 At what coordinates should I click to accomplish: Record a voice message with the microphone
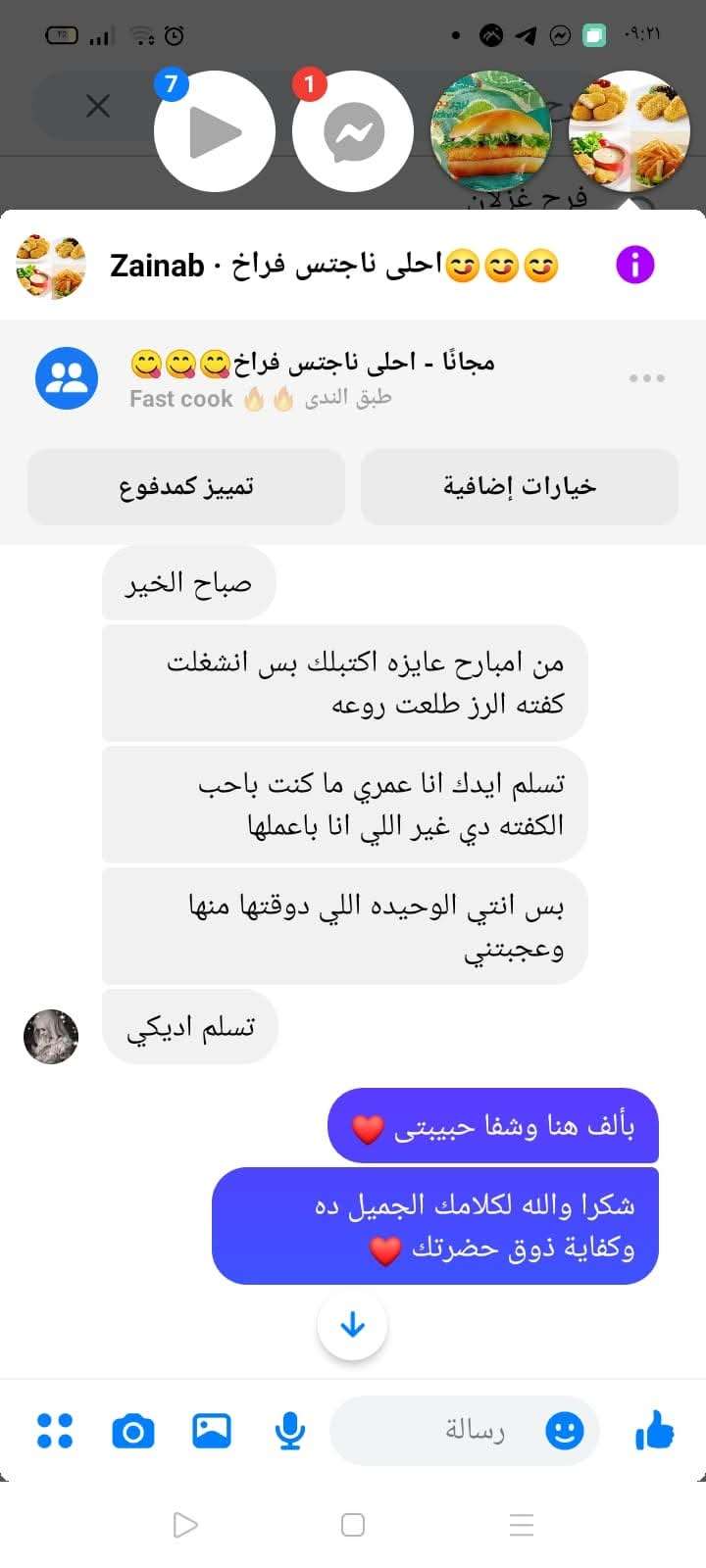(289, 1432)
